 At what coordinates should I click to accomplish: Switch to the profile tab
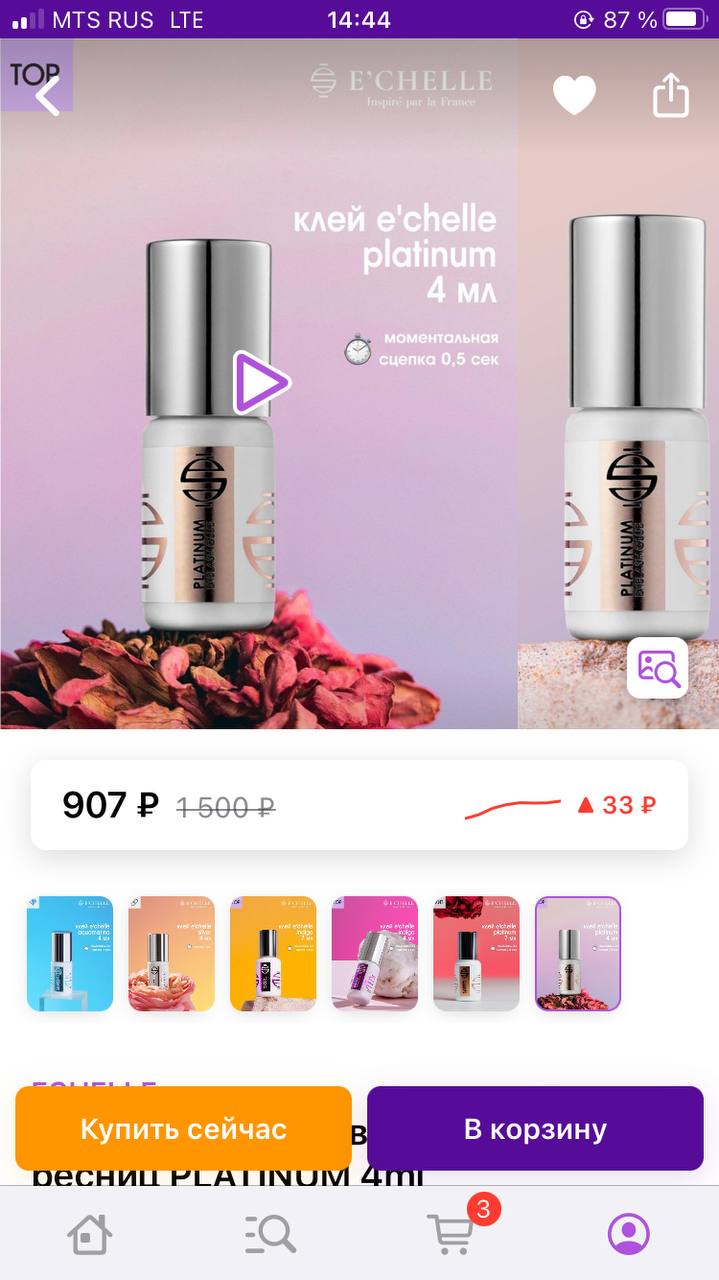[x=629, y=1234]
